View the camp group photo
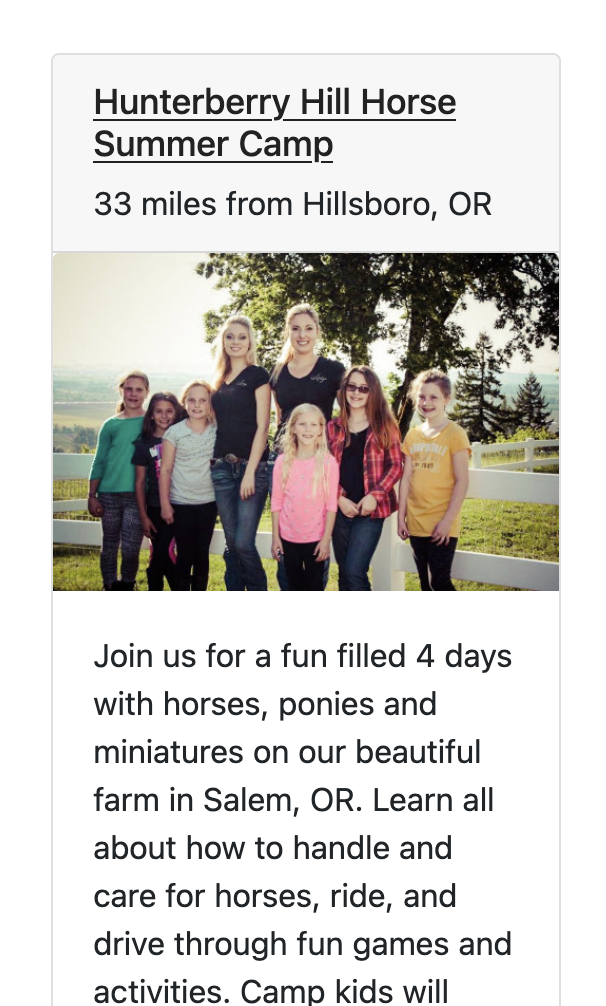This screenshot has height=1006, width=606. pyautogui.click(x=306, y=421)
